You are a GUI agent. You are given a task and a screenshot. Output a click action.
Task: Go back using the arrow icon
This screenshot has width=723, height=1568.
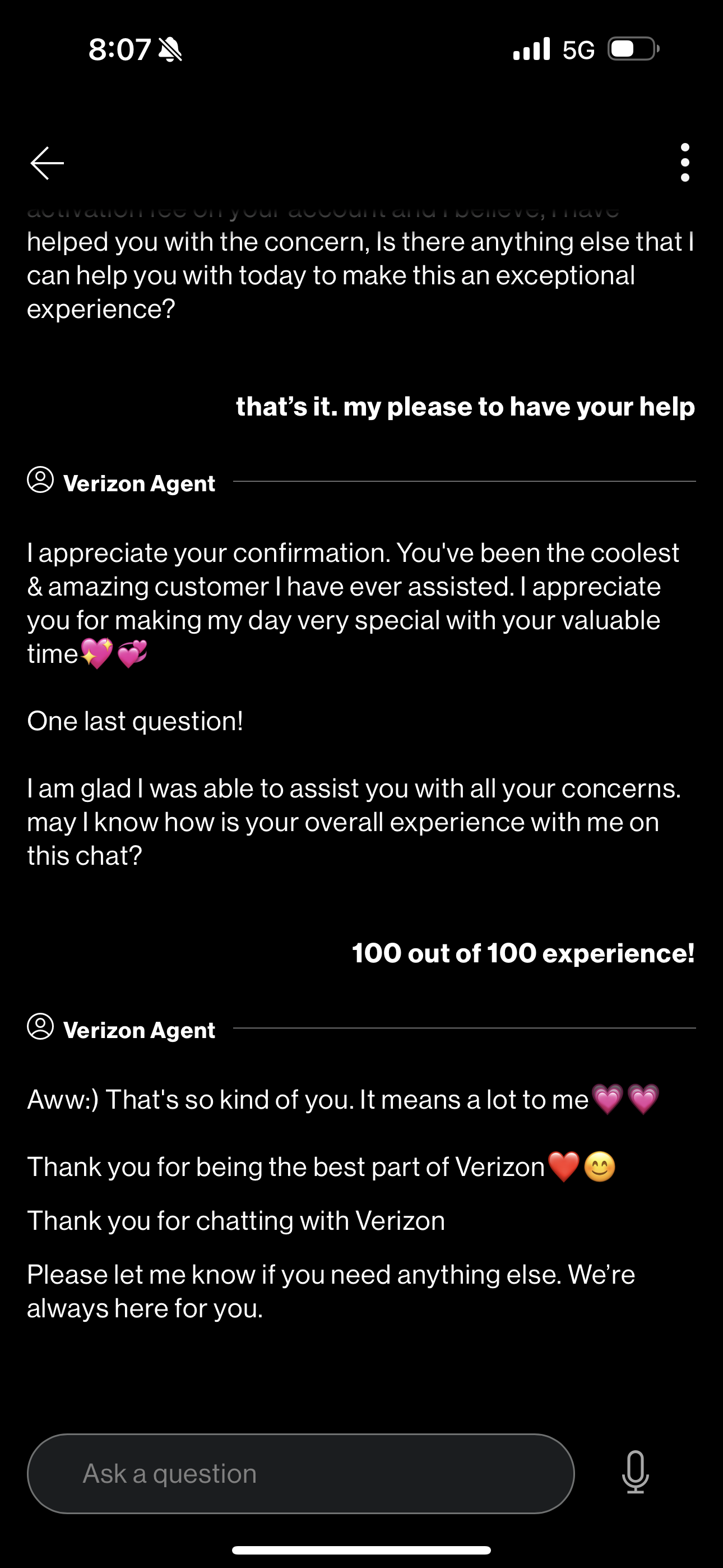point(47,163)
